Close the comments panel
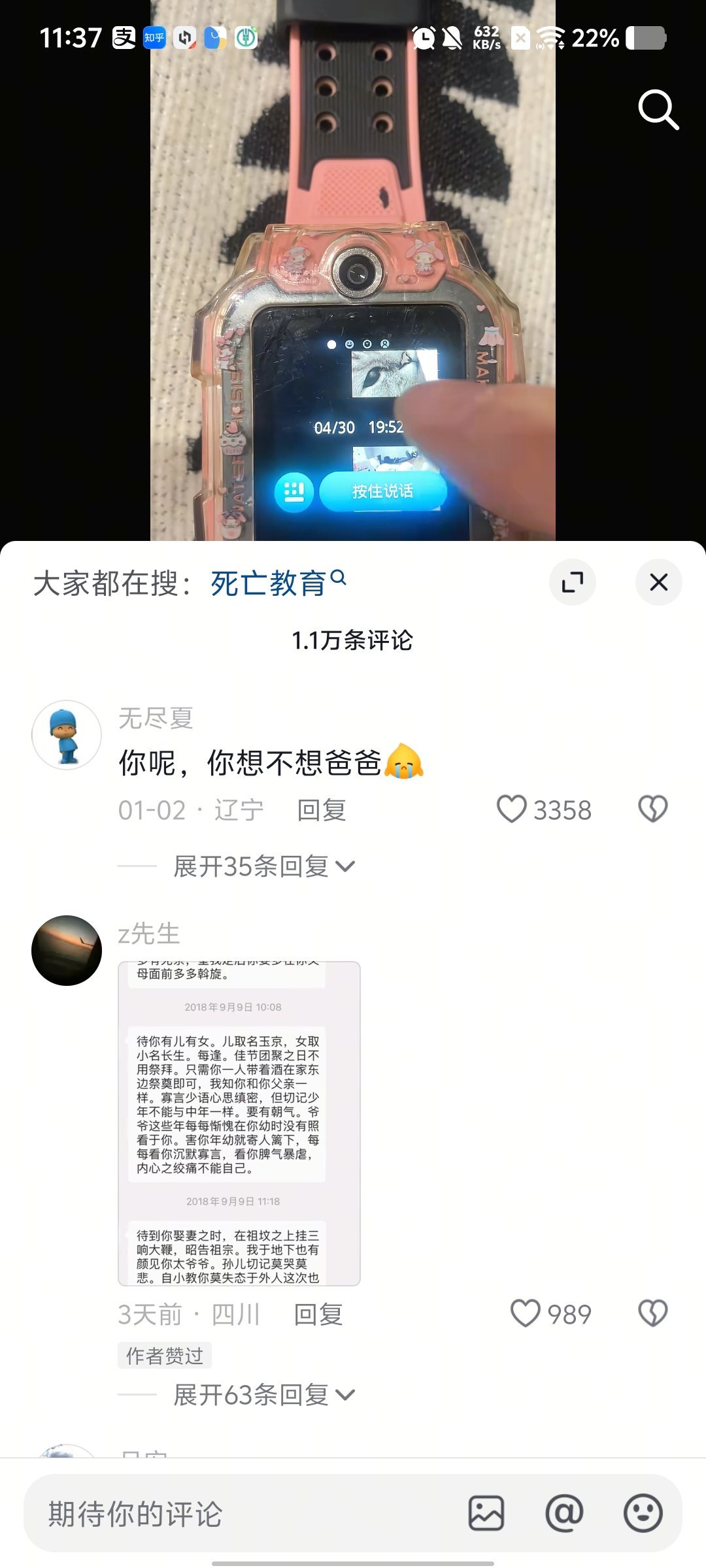Screen dimensions: 706x1568 coord(658,582)
